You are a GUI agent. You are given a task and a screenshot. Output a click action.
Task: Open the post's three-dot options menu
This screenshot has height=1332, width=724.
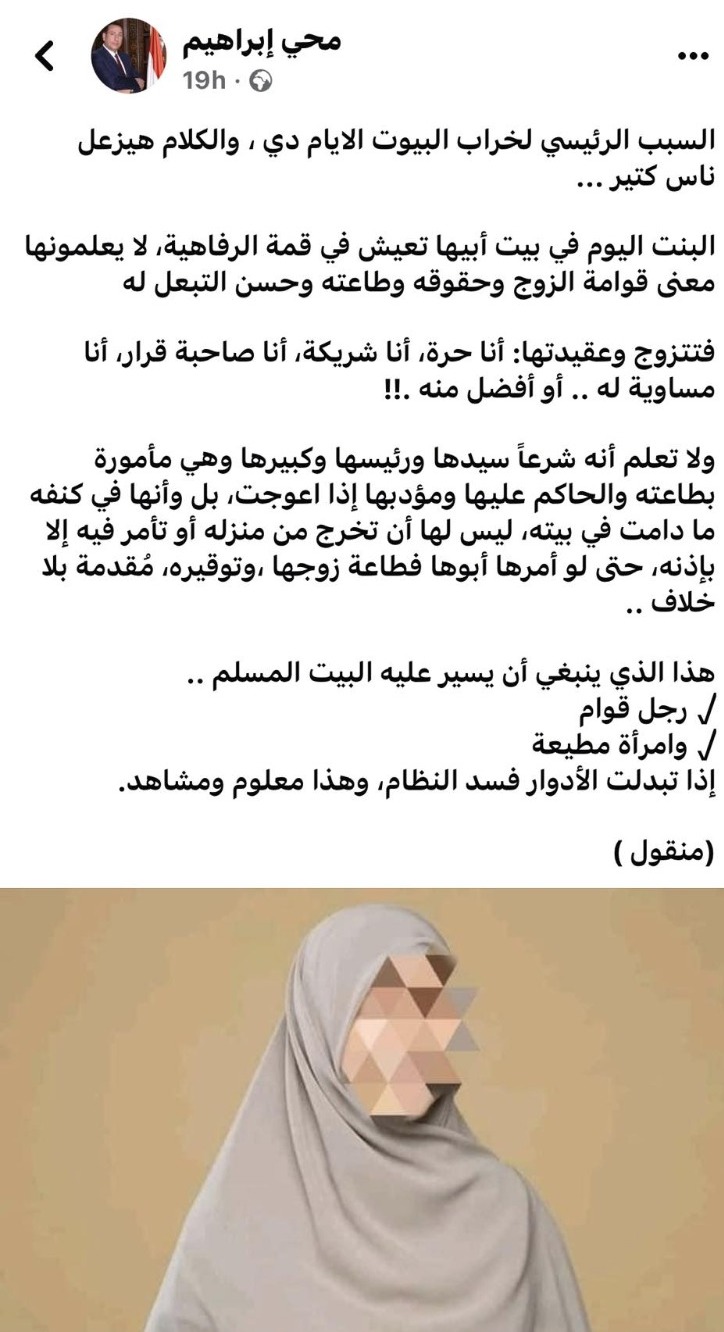(x=692, y=56)
